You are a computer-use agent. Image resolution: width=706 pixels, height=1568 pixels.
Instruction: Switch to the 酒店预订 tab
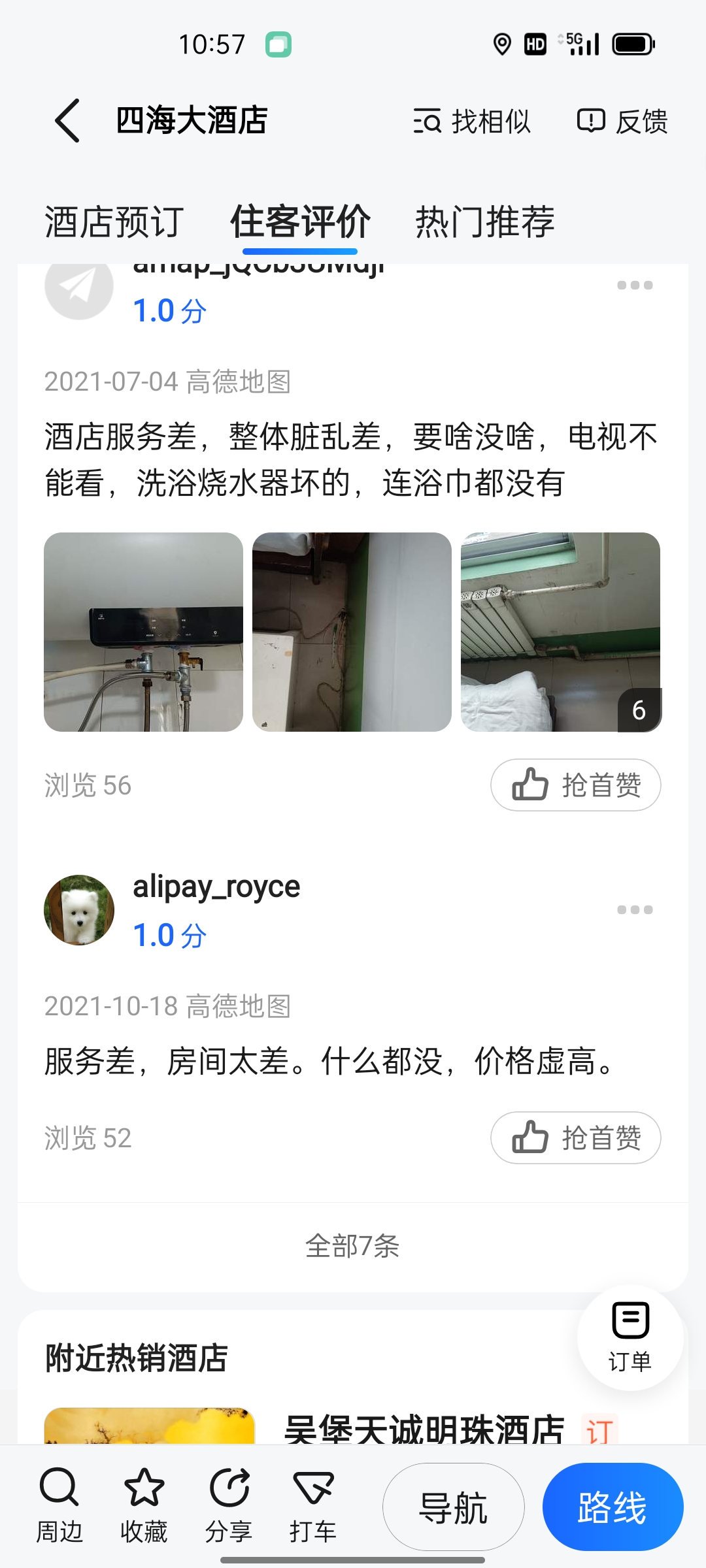click(114, 222)
